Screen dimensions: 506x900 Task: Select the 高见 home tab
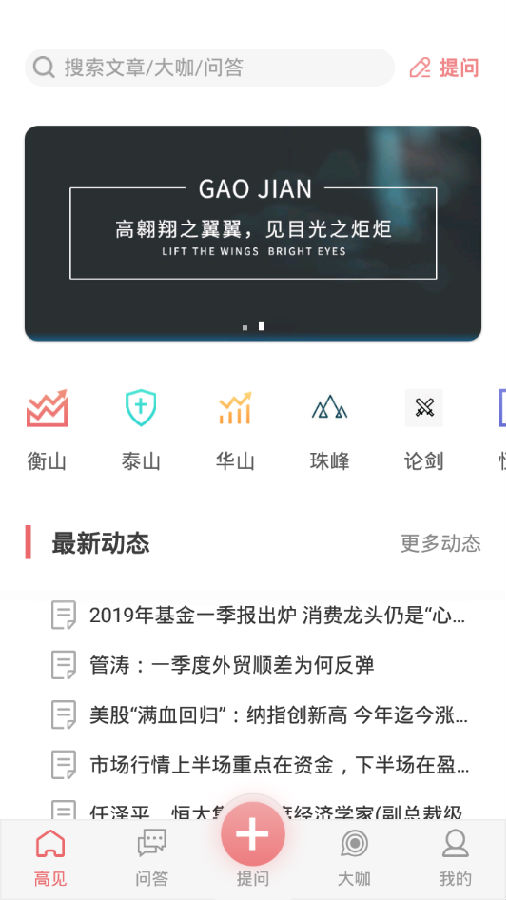50,858
